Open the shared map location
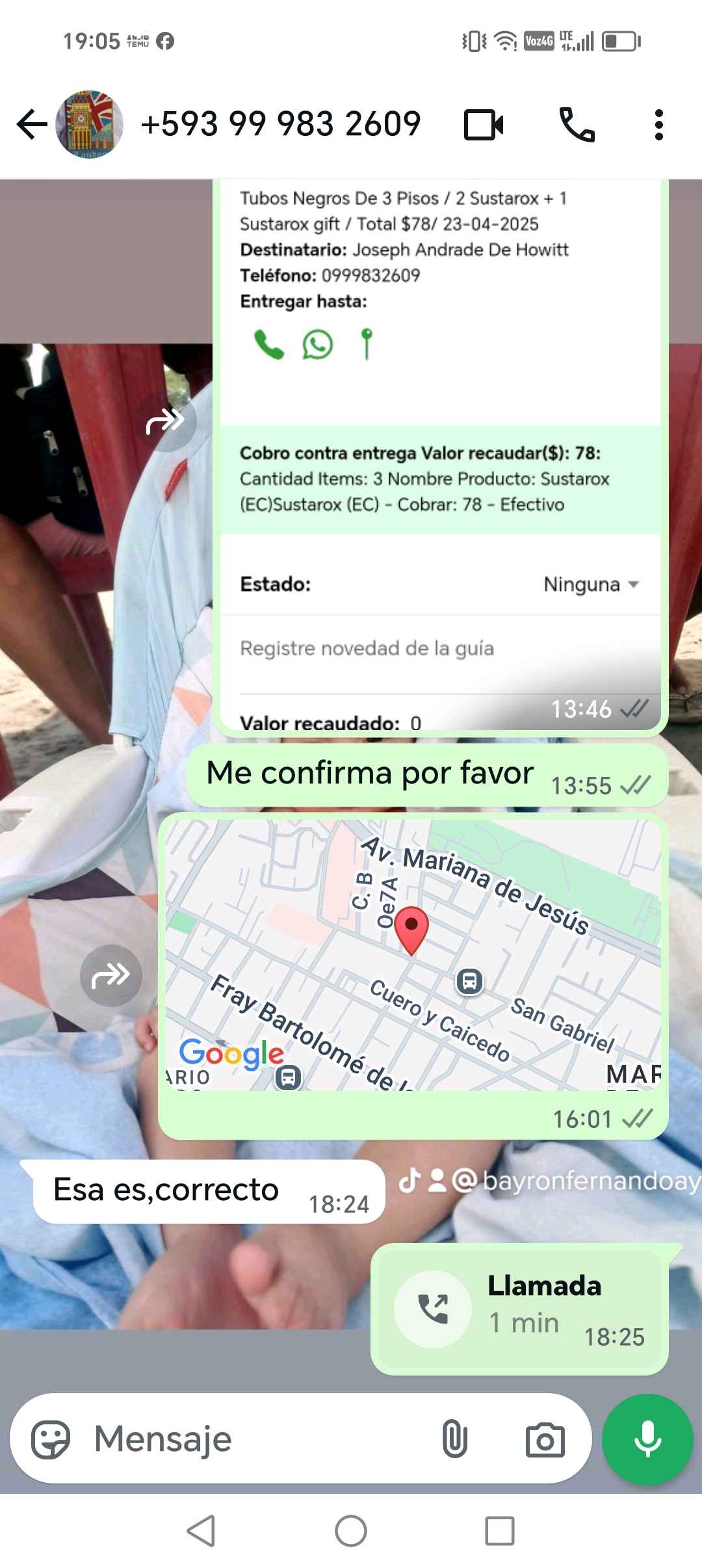 pyautogui.click(x=413, y=954)
